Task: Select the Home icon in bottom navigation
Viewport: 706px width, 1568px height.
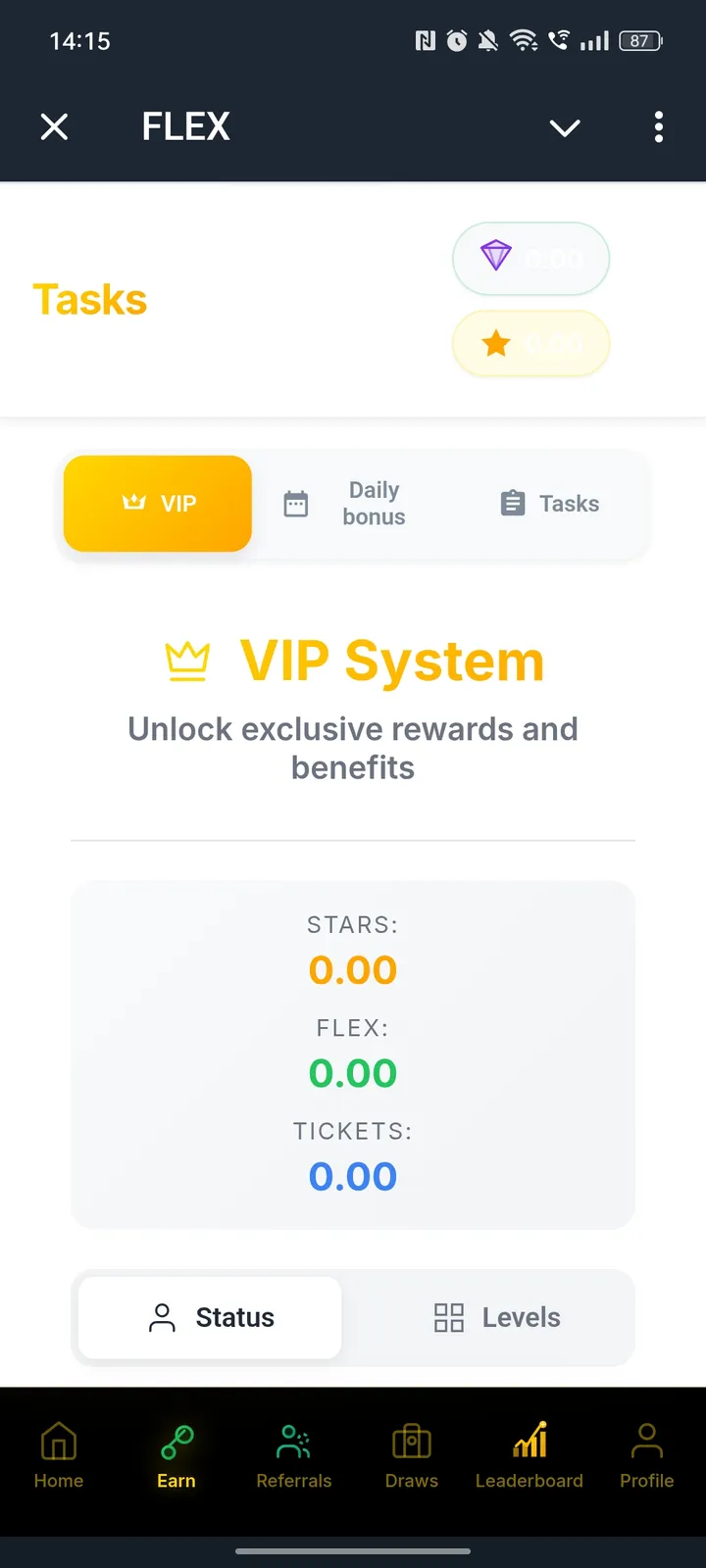Action: (x=59, y=1441)
